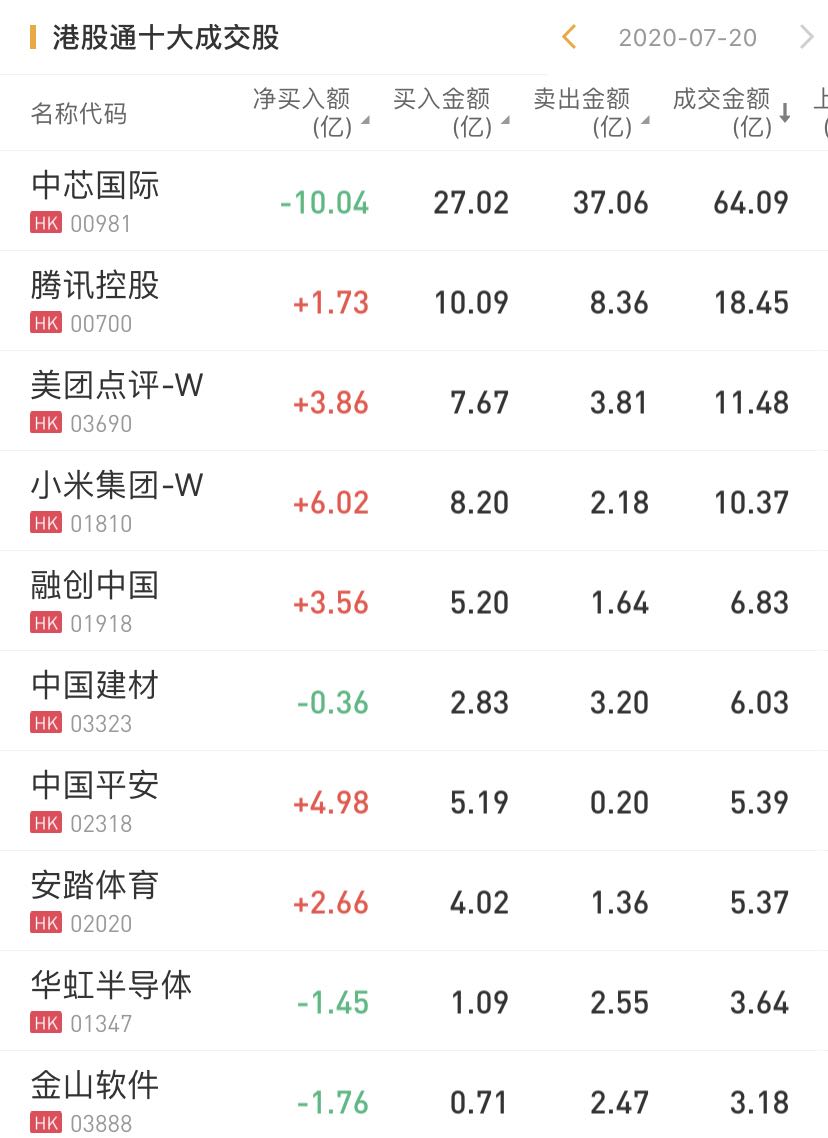Open the 2020-07-20 date picker
This screenshot has width=828, height=1138.
click(687, 38)
